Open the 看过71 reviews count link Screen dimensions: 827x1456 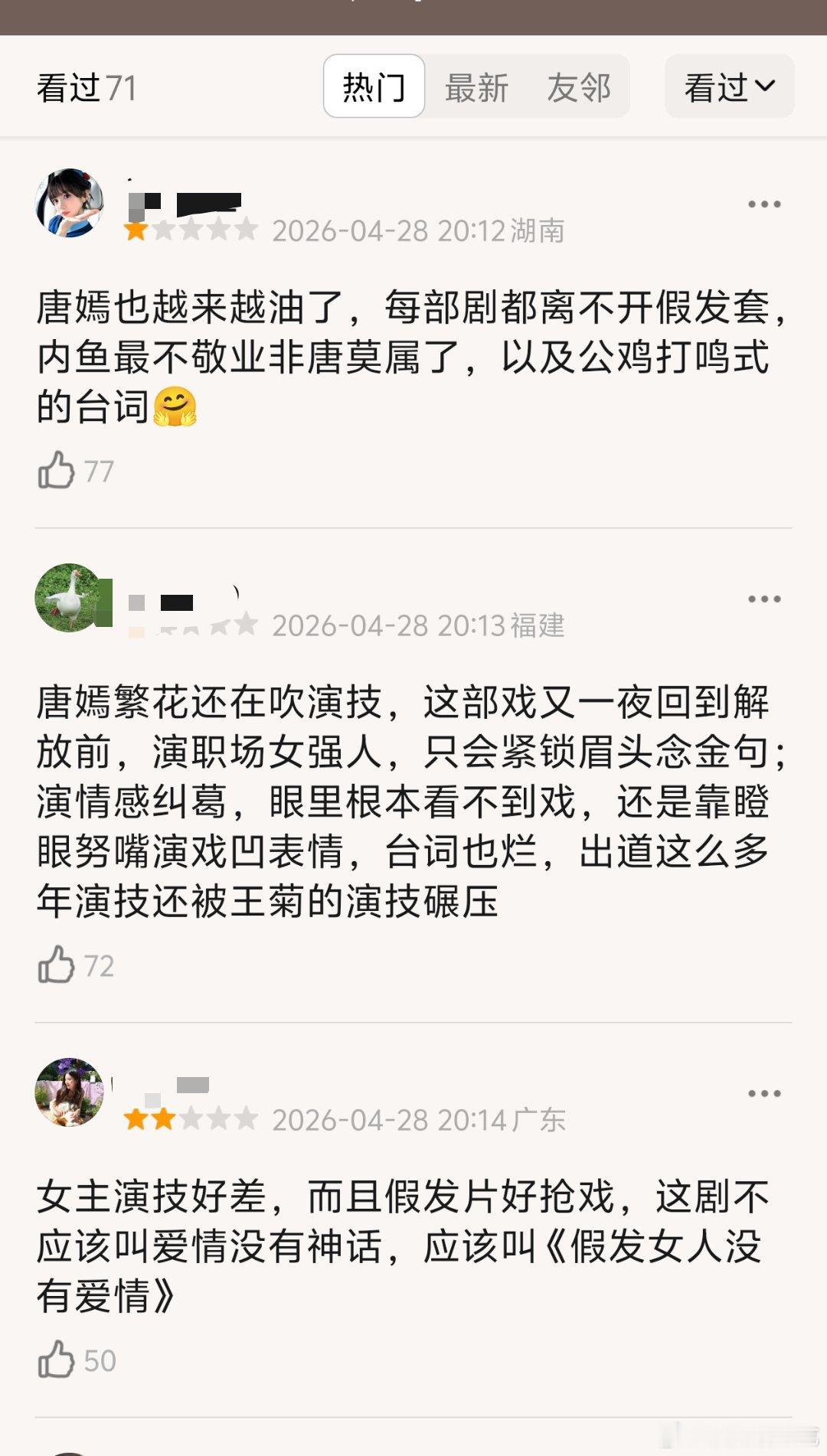[x=84, y=87]
